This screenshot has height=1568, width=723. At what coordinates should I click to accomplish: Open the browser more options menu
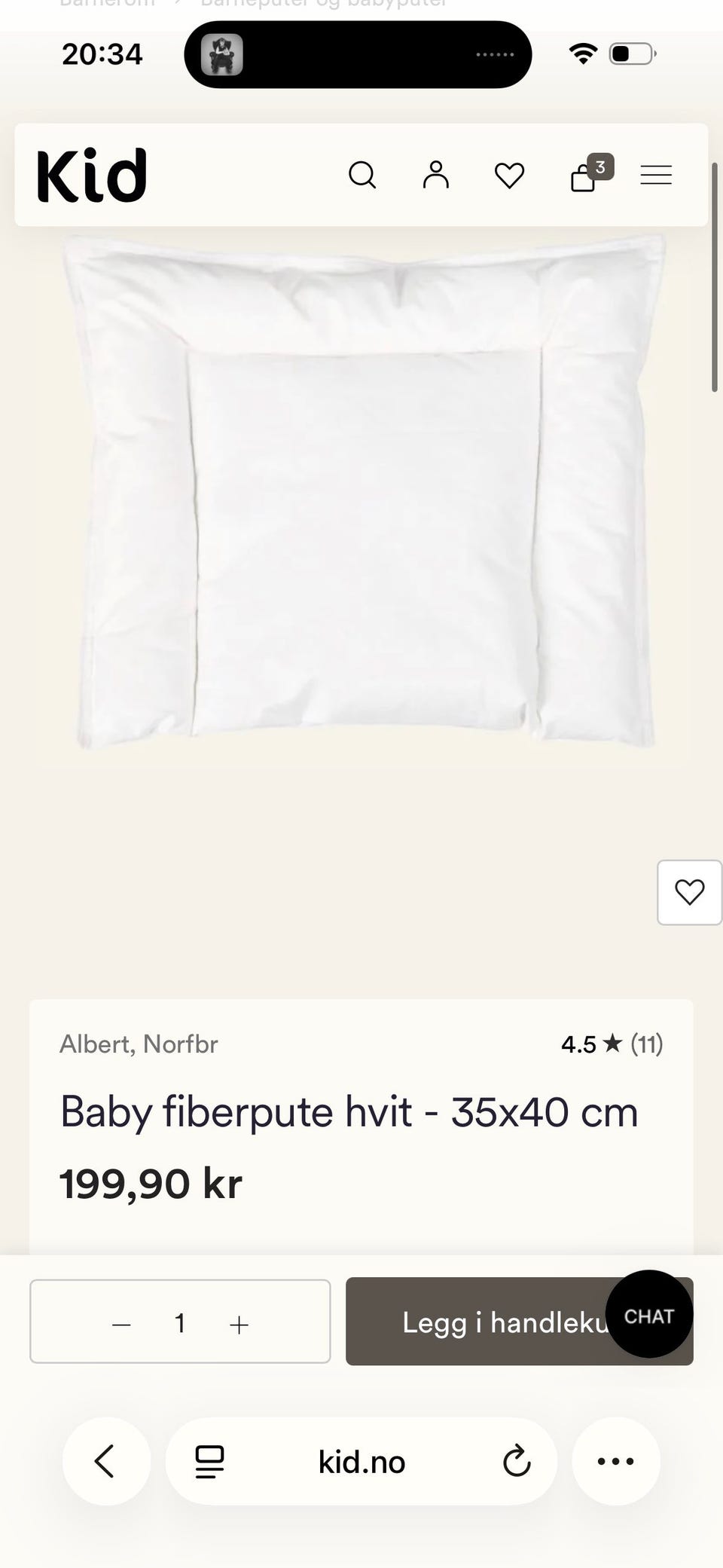tap(616, 1461)
